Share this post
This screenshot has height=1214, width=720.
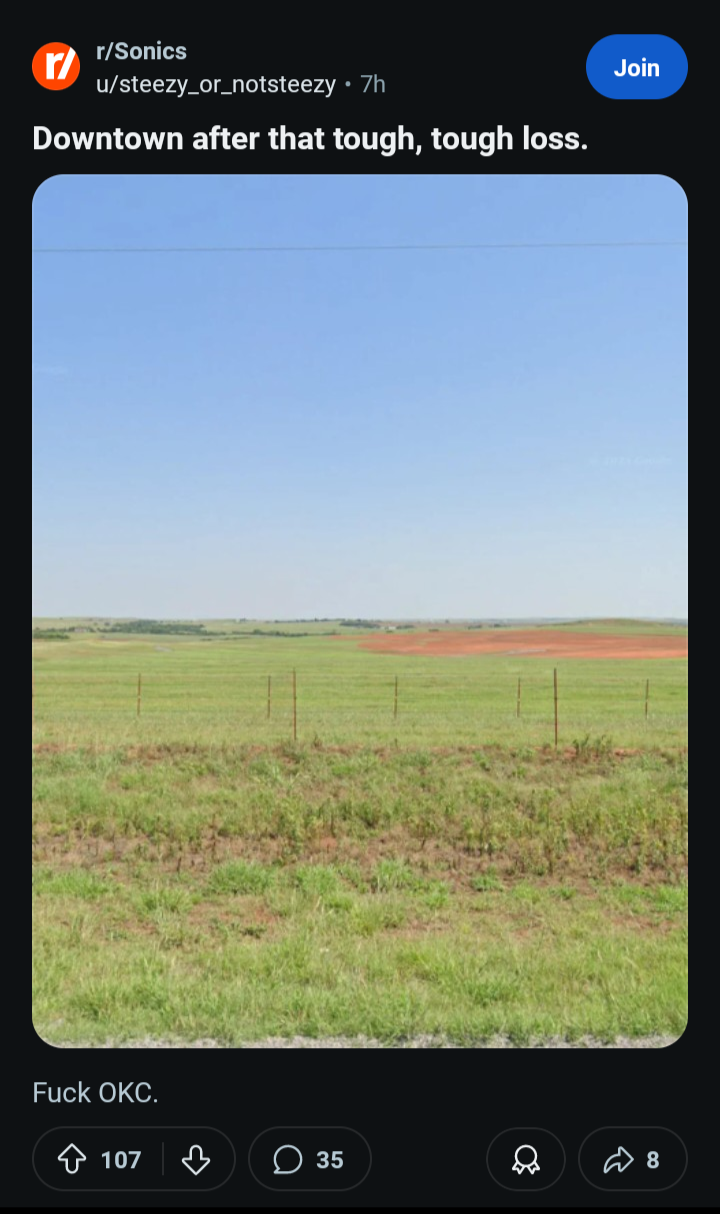coord(632,1159)
